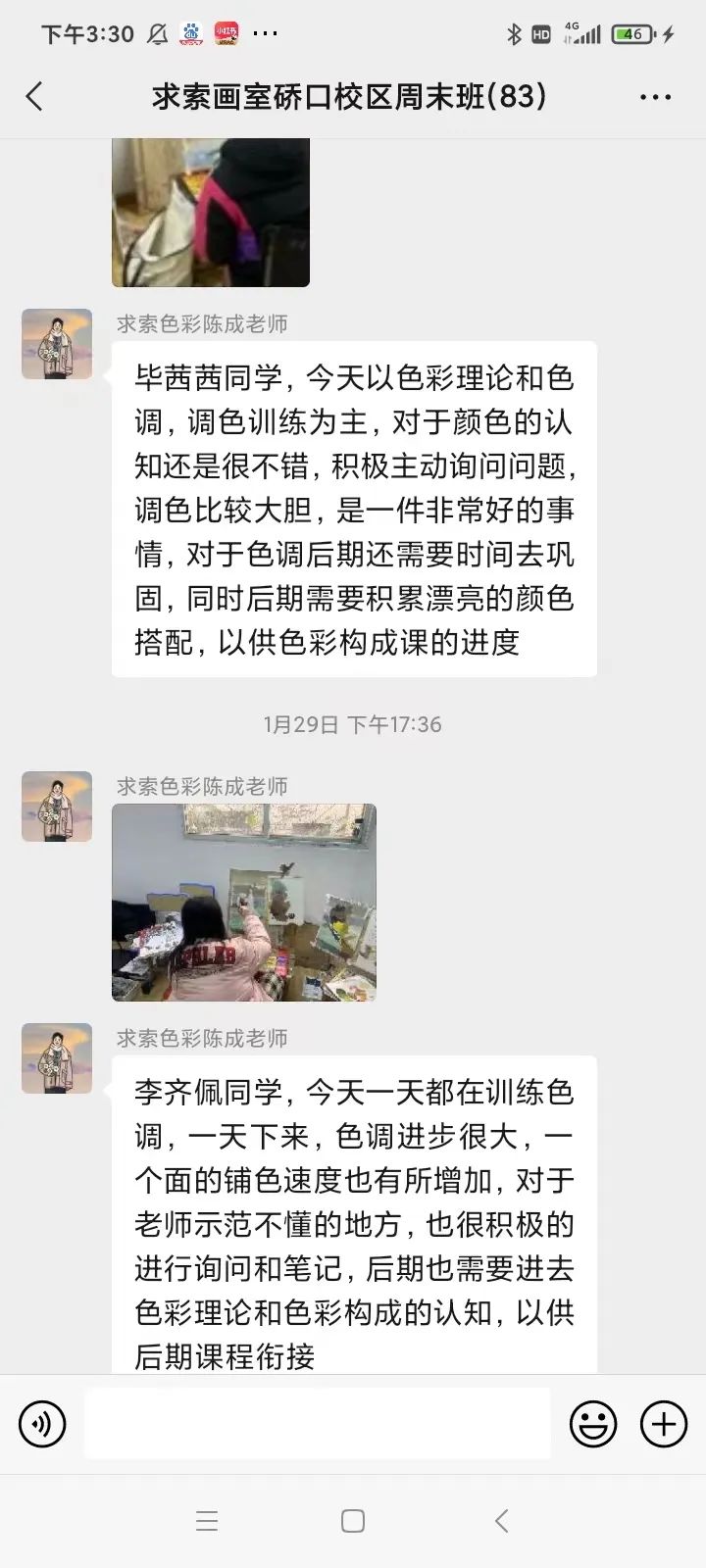Open the partly visible photo at top

coord(211,212)
